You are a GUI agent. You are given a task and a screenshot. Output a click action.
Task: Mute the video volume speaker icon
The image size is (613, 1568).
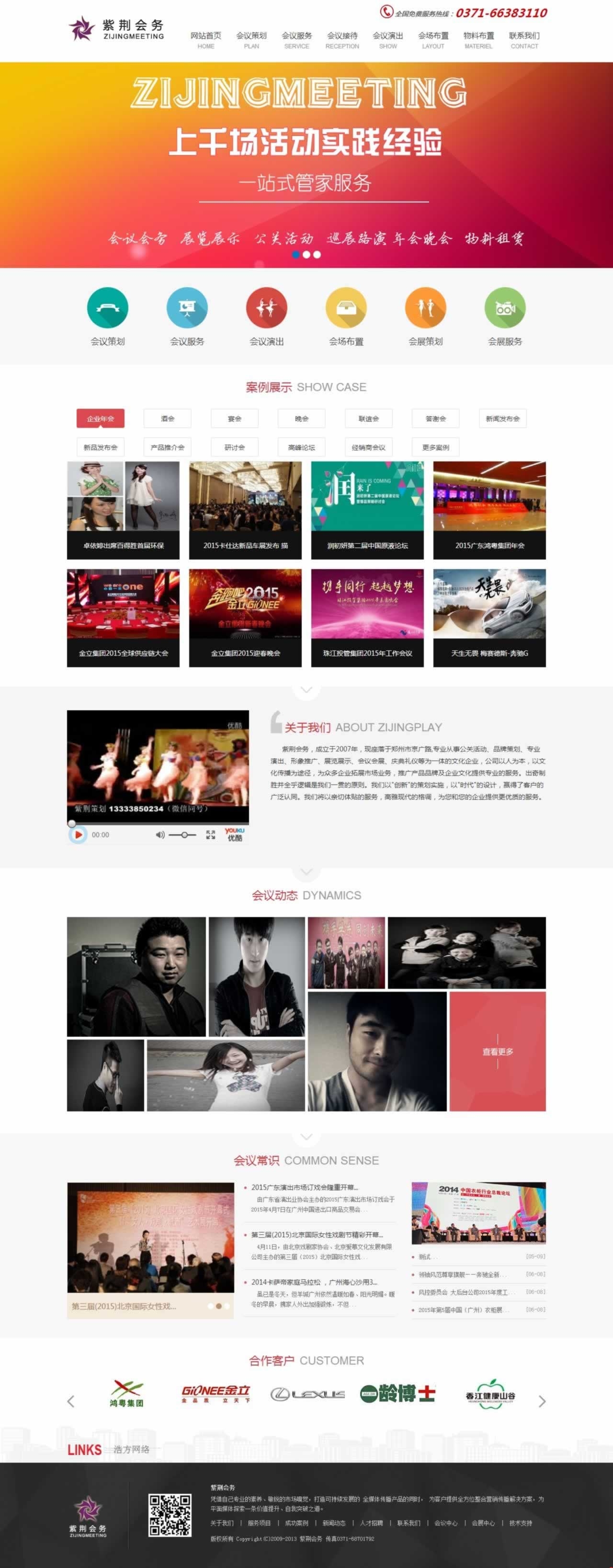[159, 835]
